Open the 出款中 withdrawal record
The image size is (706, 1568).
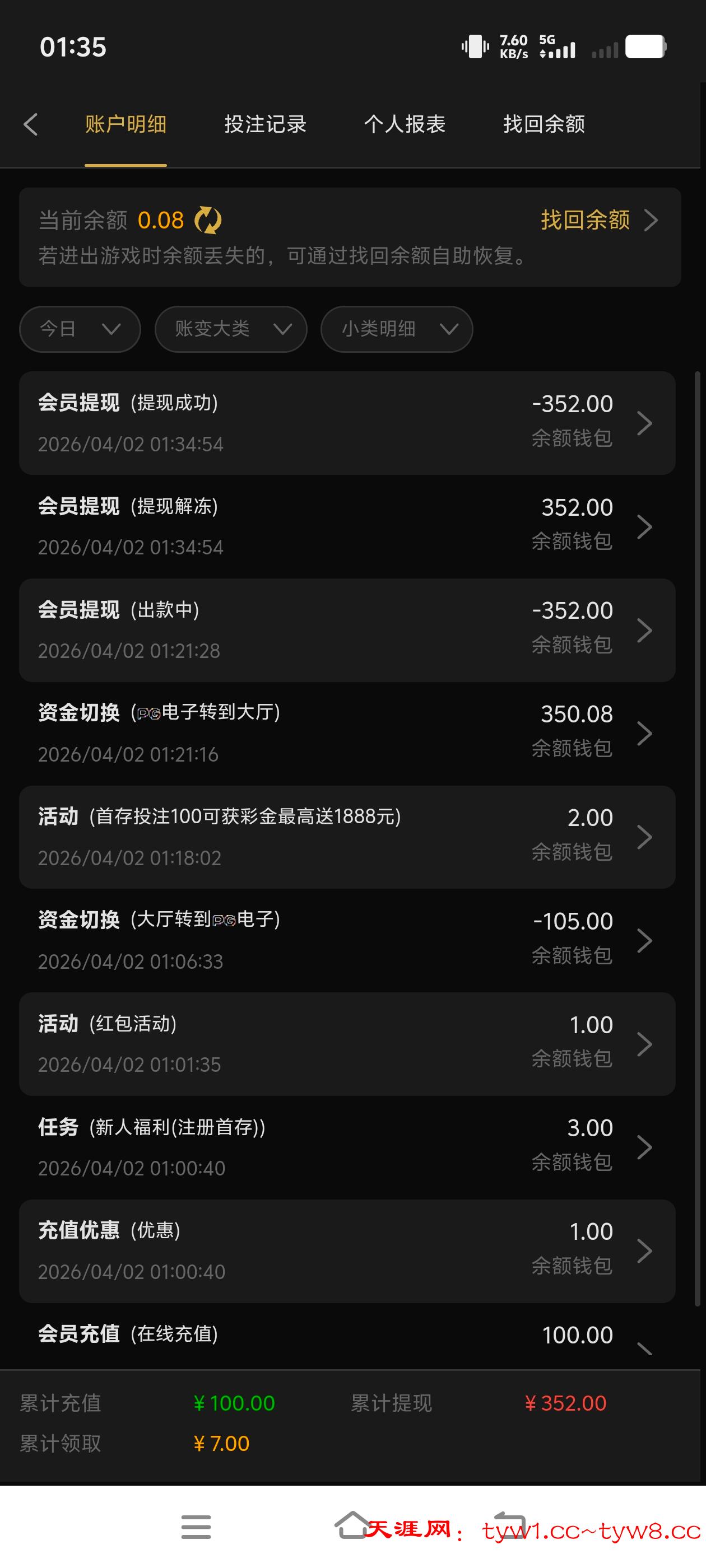click(347, 630)
